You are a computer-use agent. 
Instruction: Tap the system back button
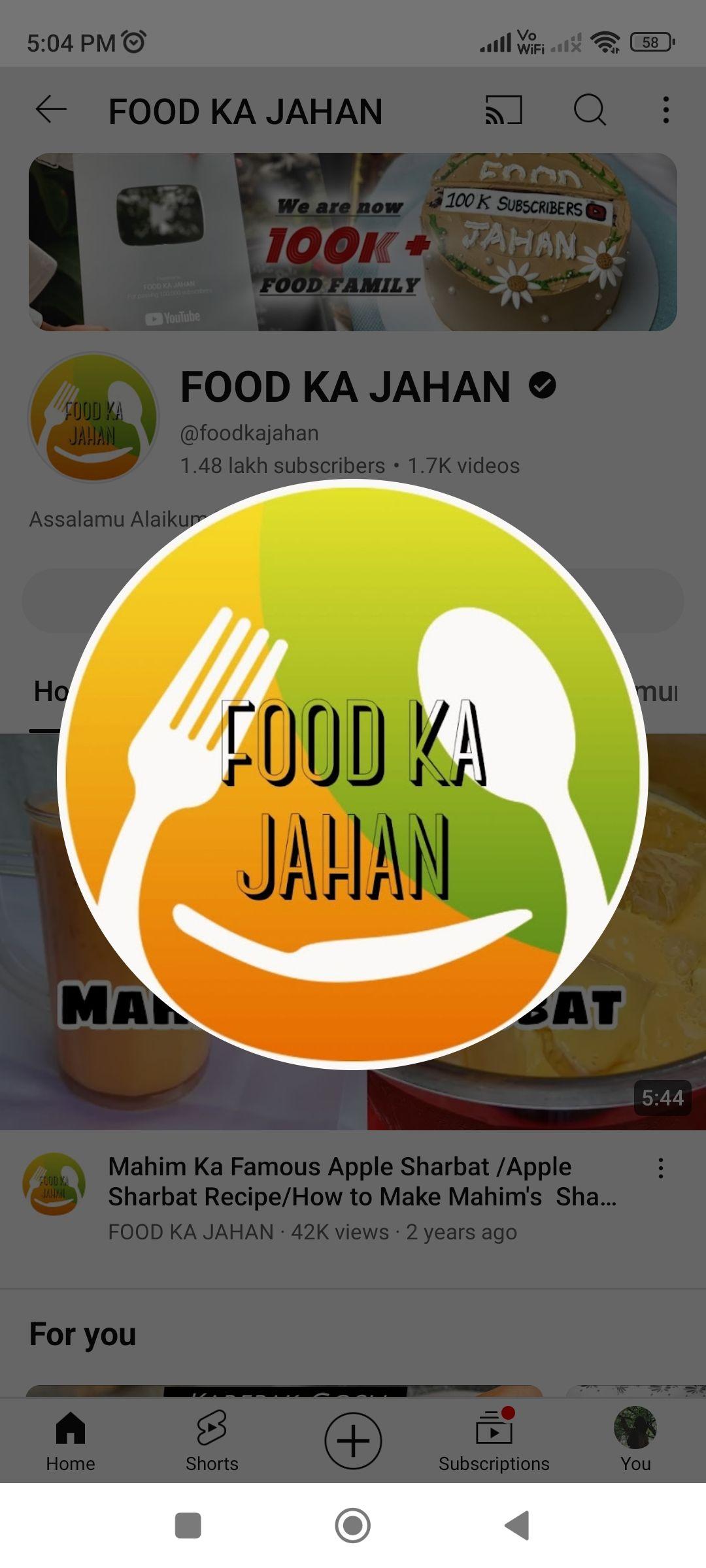coord(517,1526)
